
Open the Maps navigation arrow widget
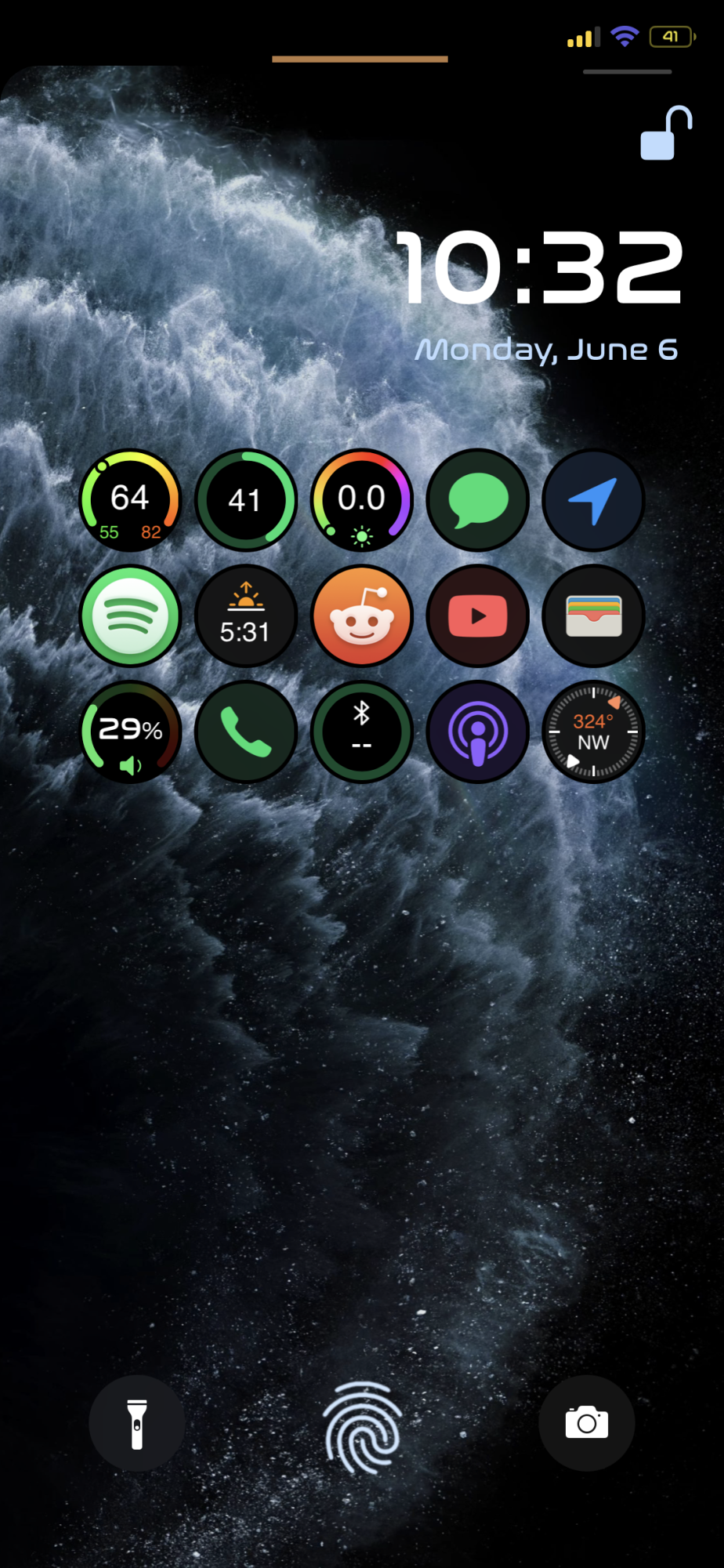pos(593,500)
